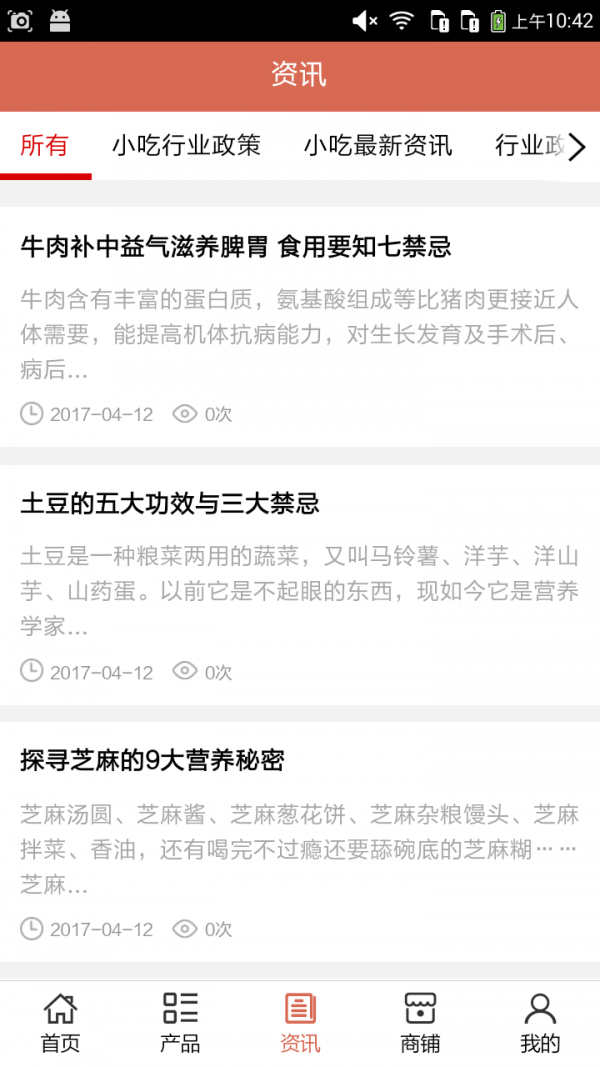The width and height of the screenshot is (600, 1067).
Task: Go to the 我的 profile tab
Action: point(540,1023)
